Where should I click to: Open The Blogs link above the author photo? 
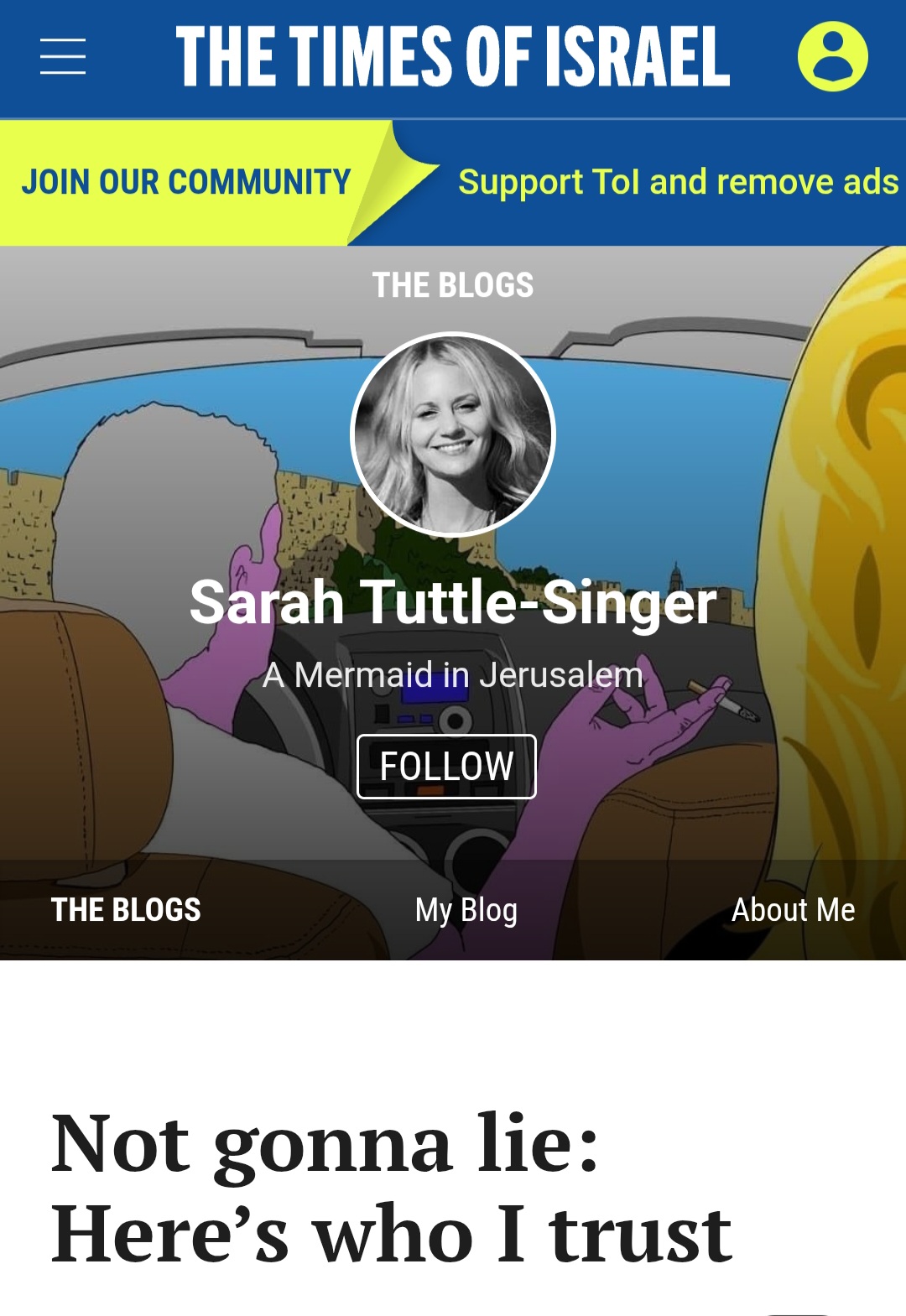click(x=453, y=285)
